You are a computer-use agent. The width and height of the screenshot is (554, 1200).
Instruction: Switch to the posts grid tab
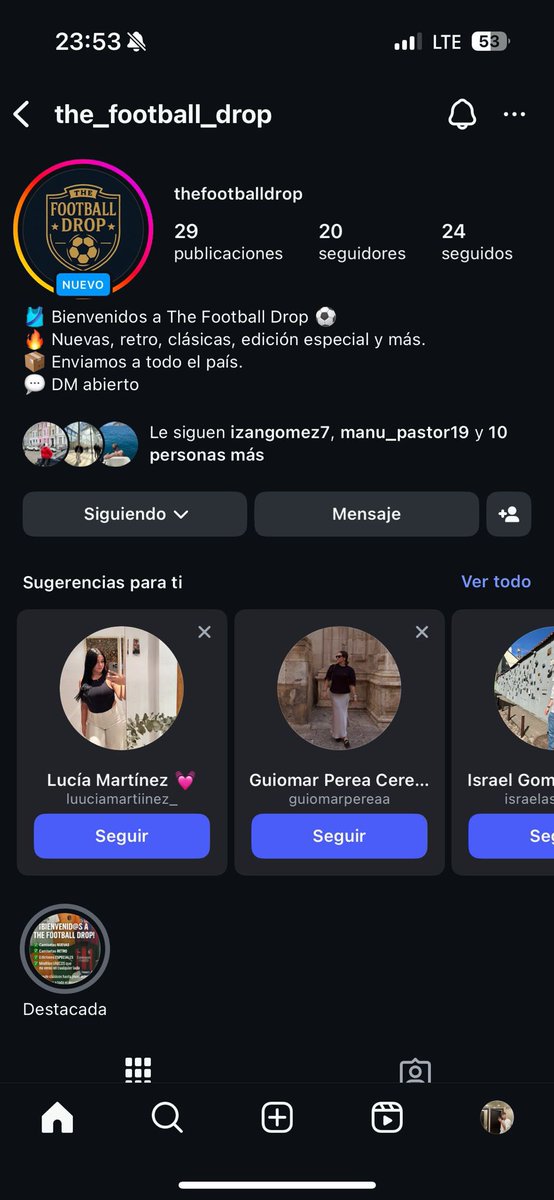pos(138,1070)
